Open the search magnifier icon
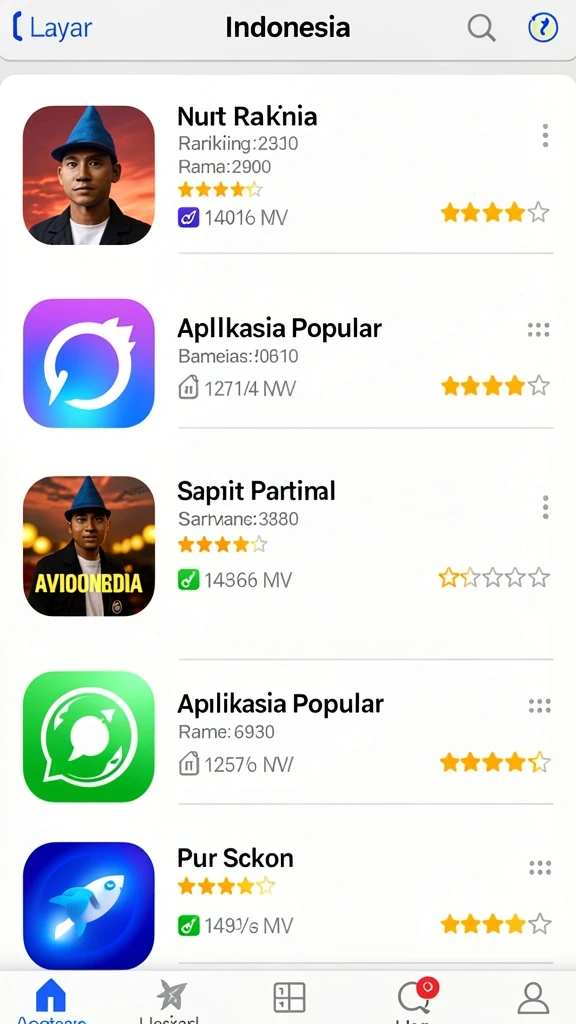 tap(481, 28)
